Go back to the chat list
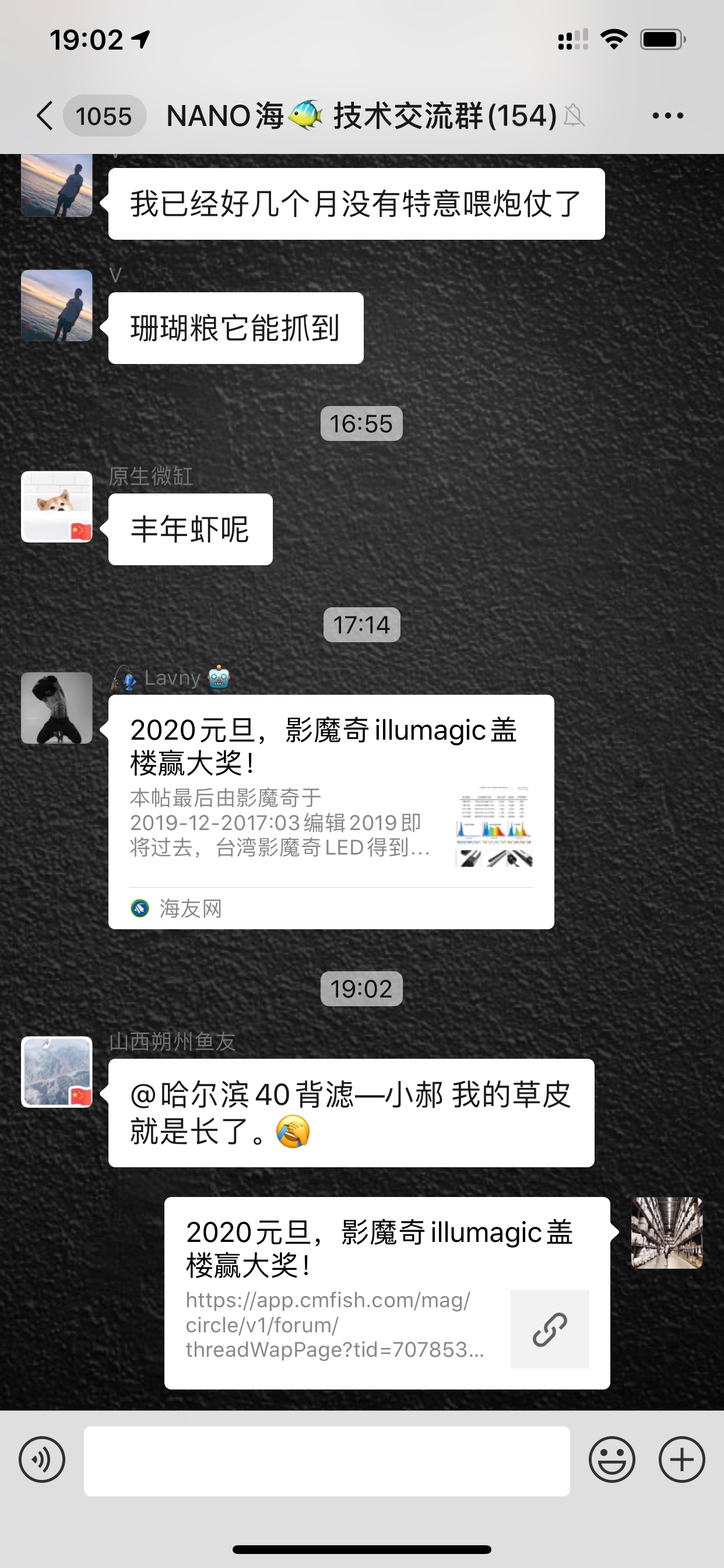724x1568 pixels. 45,116
